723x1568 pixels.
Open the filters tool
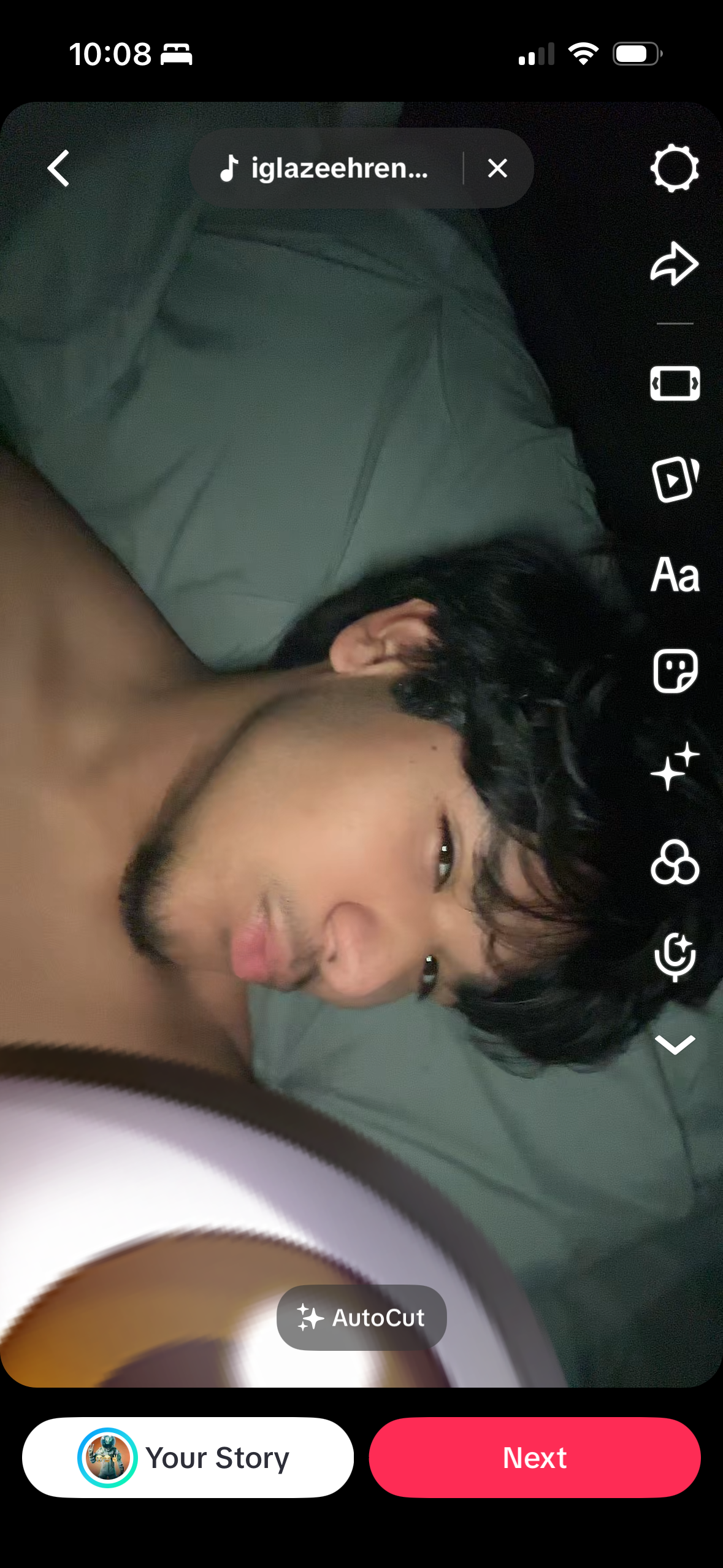pyautogui.click(x=674, y=862)
